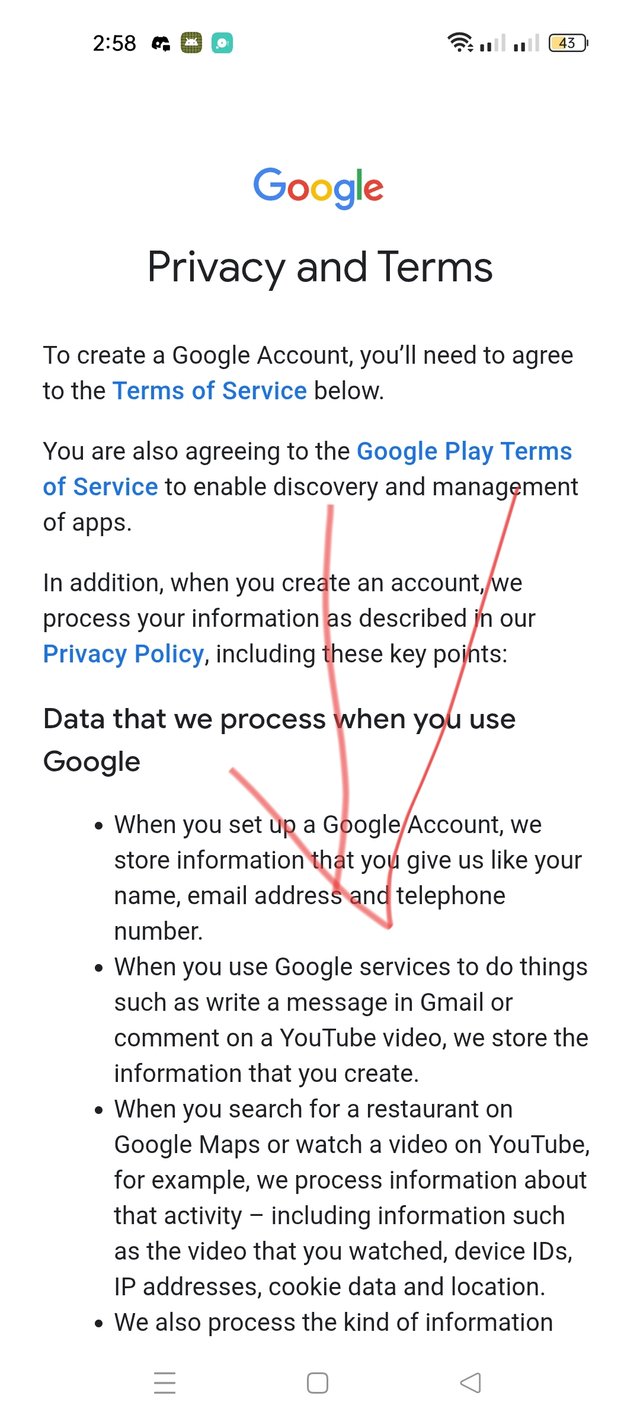
Task: Open the Terms of Service link
Action: [x=209, y=390]
